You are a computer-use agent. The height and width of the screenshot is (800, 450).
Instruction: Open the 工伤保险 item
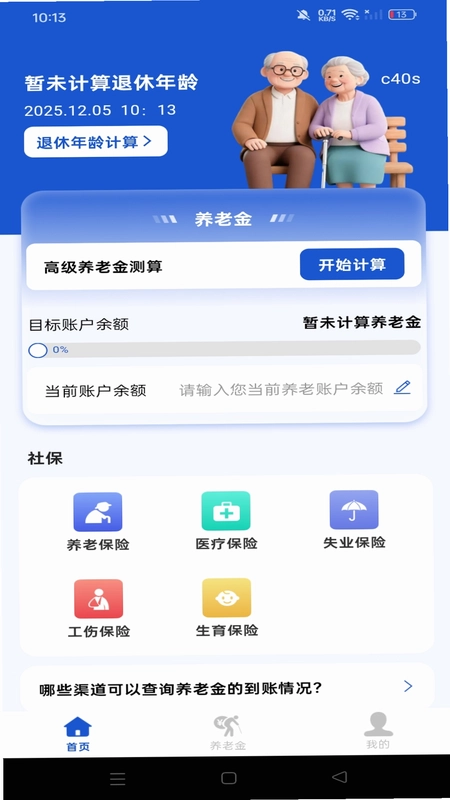(98, 609)
